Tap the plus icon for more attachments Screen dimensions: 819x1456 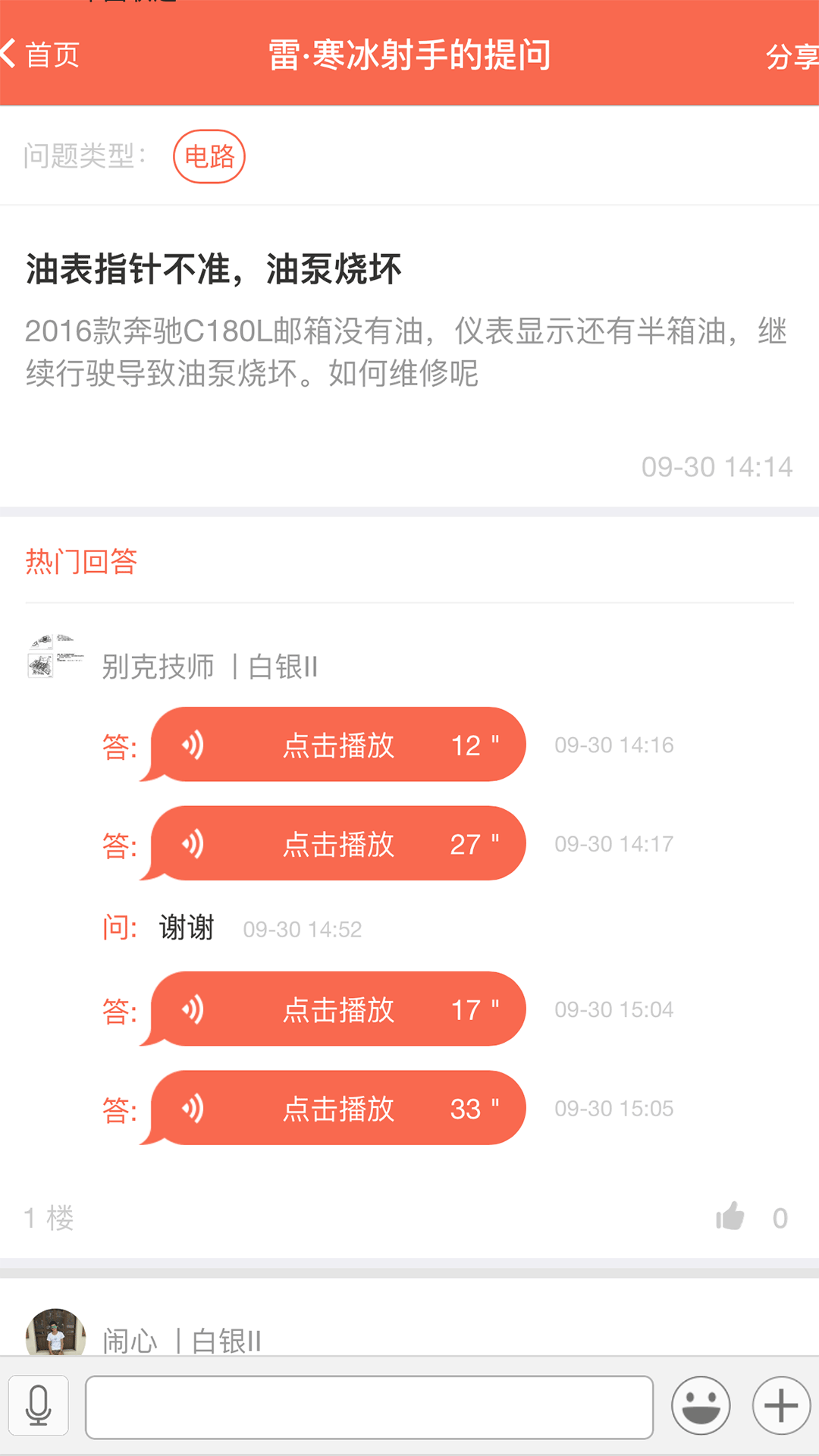tap(780, 1405)
